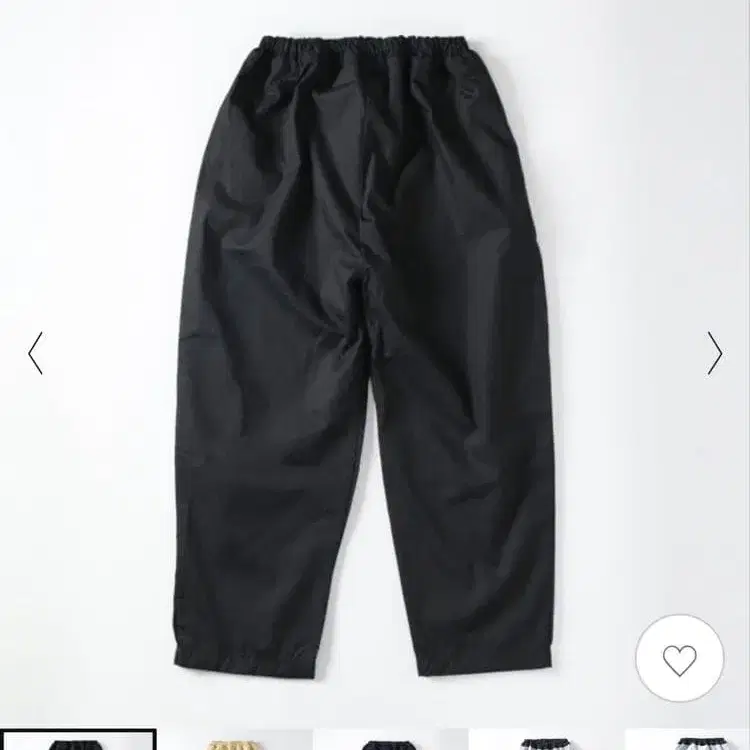Show the previous product photo

coord(36,353)
